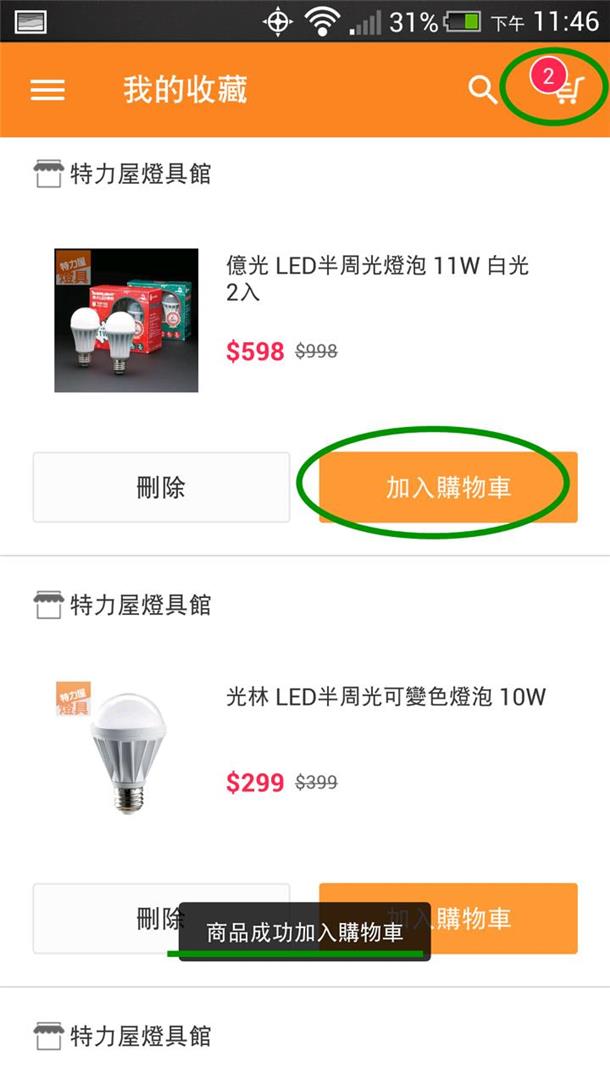Add 億光 LED 11W bulb to cart
This screenshot has width=610, height=1084.
click(448, 487)
